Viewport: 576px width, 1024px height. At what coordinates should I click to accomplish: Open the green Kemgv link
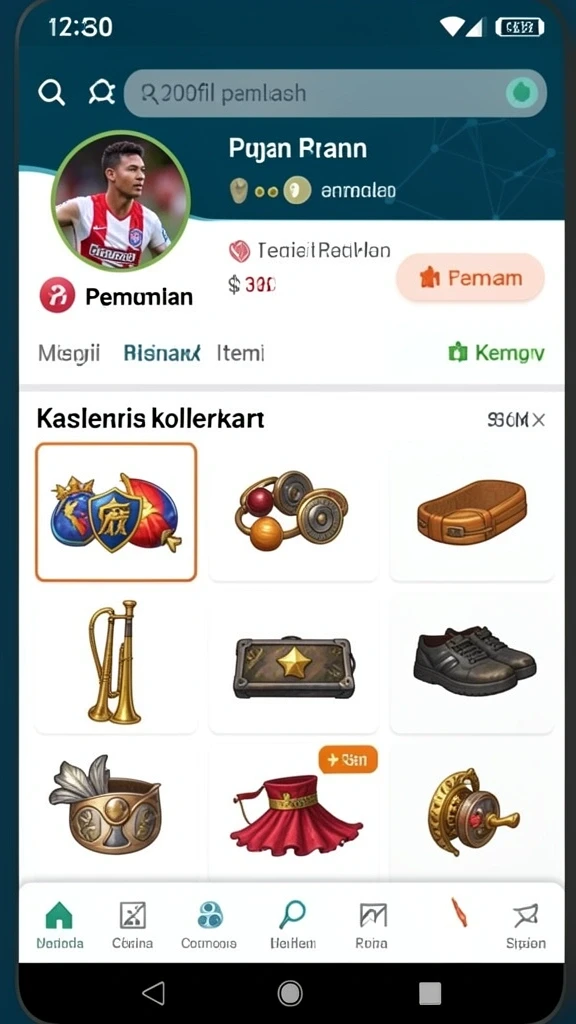coord(496,353)
